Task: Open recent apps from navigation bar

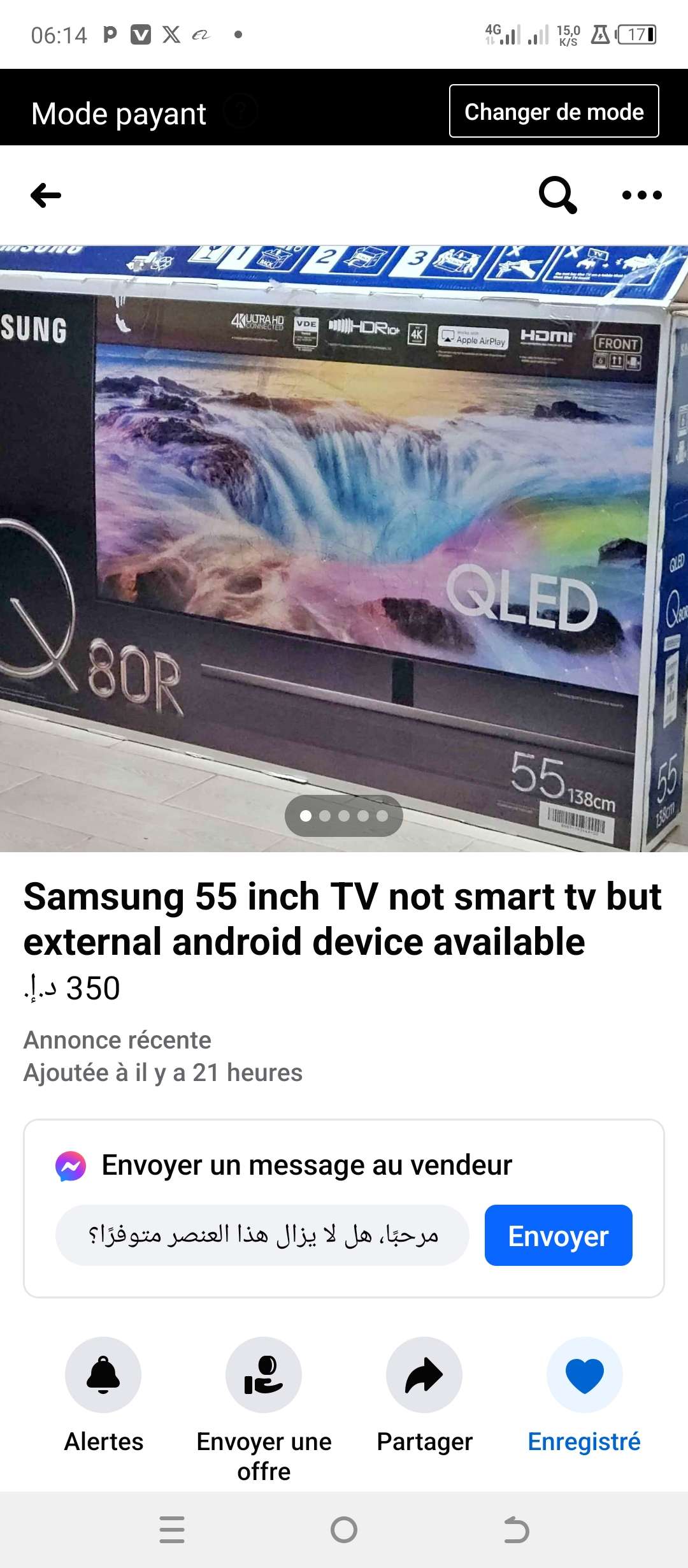Action: click(172, 1529)
